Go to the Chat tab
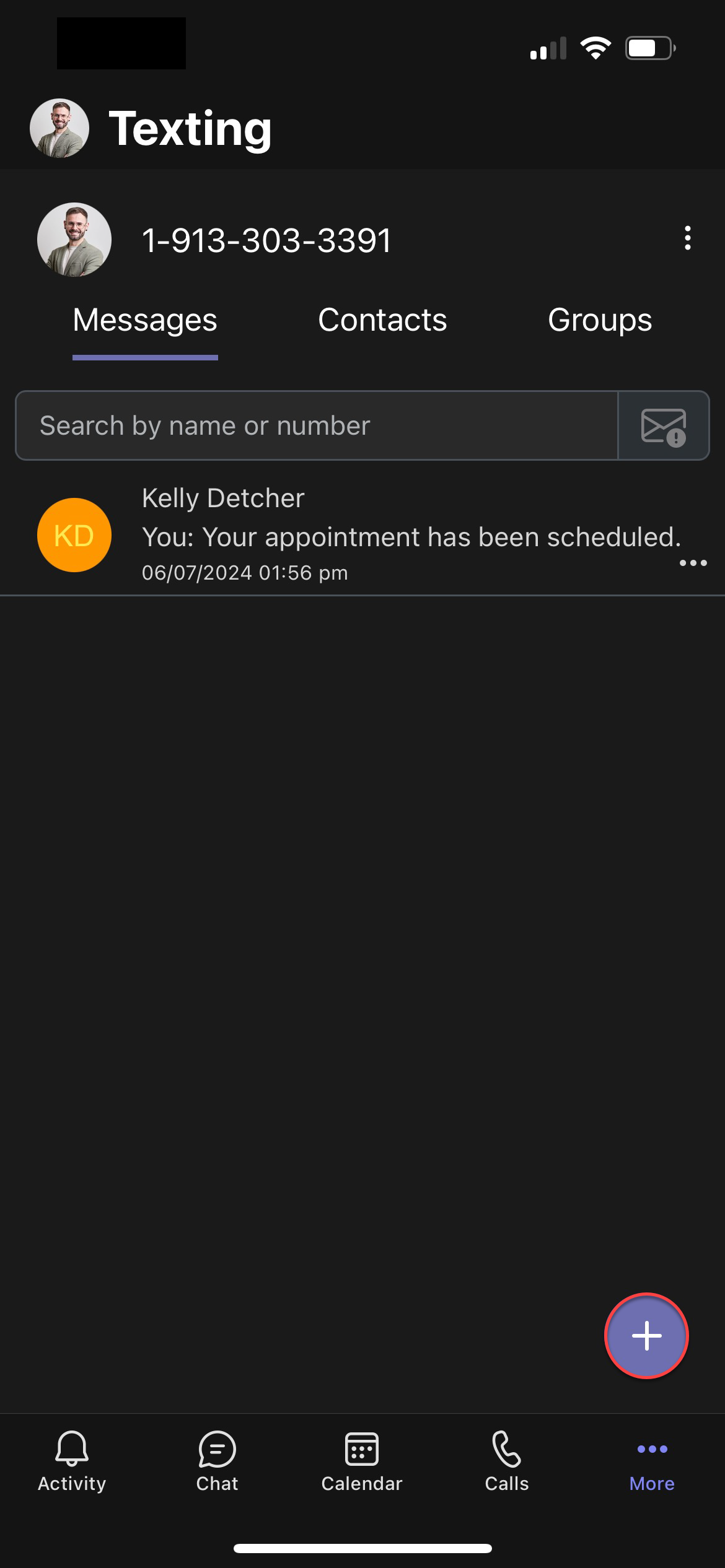The height and width of the screenshot is (1568, 725). pos(217,1461)
